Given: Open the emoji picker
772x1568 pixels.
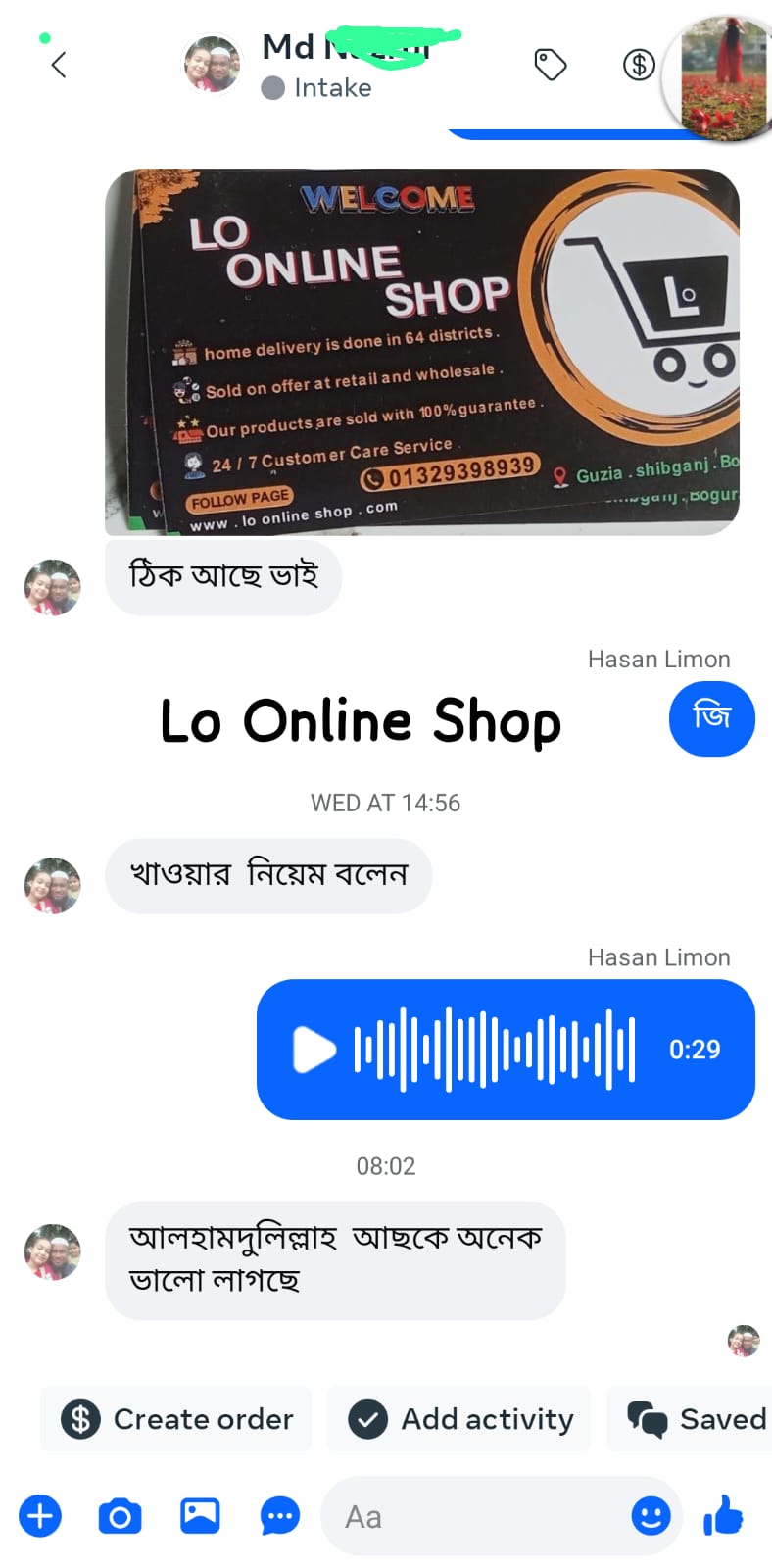Looking at the screenshot, I should click(x=651, y=1516).
